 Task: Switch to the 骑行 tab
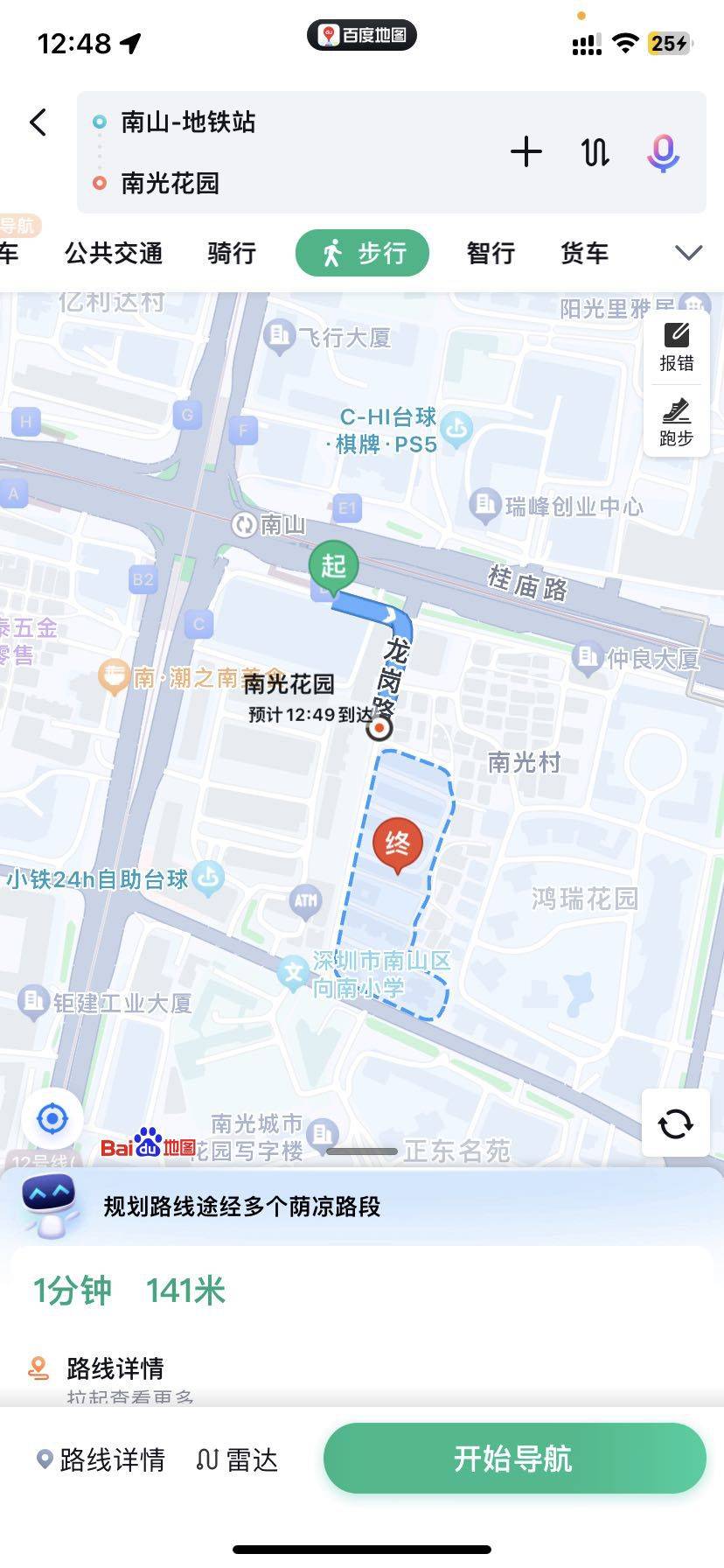(232, 253)
